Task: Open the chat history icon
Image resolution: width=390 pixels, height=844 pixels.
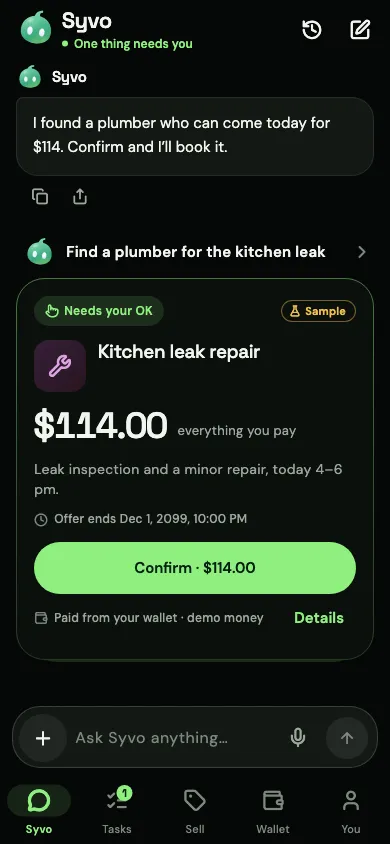Action: (x=312, y=30)
